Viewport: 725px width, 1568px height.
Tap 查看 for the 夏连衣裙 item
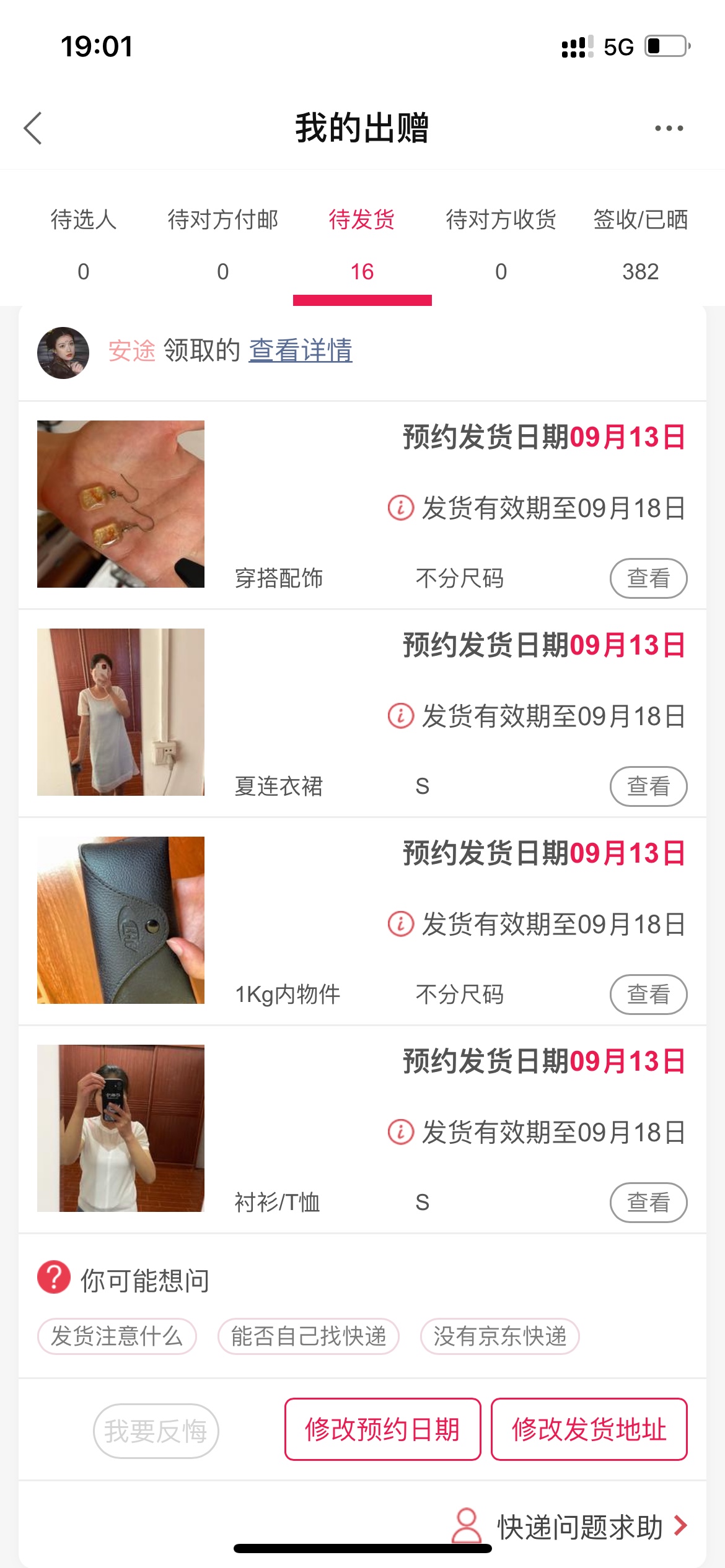648,786
